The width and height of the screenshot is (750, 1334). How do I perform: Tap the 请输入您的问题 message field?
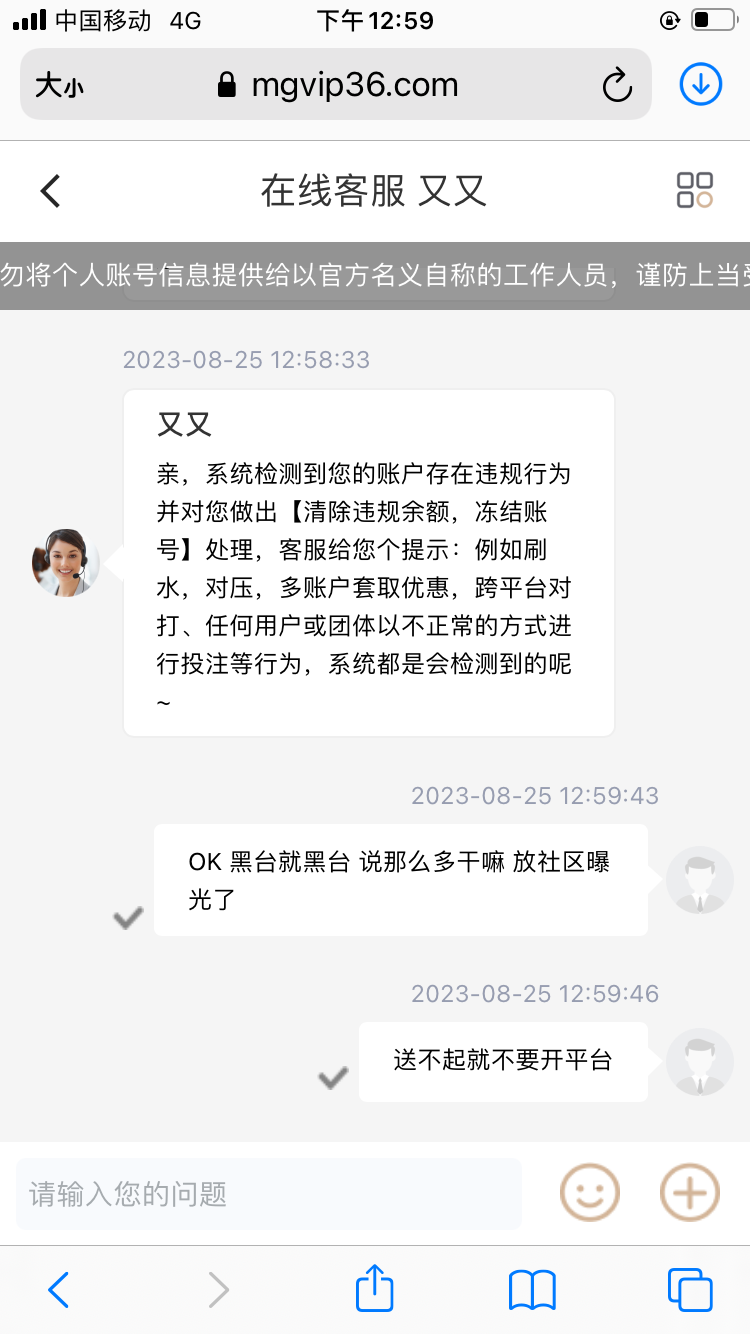pos(268,1194)
